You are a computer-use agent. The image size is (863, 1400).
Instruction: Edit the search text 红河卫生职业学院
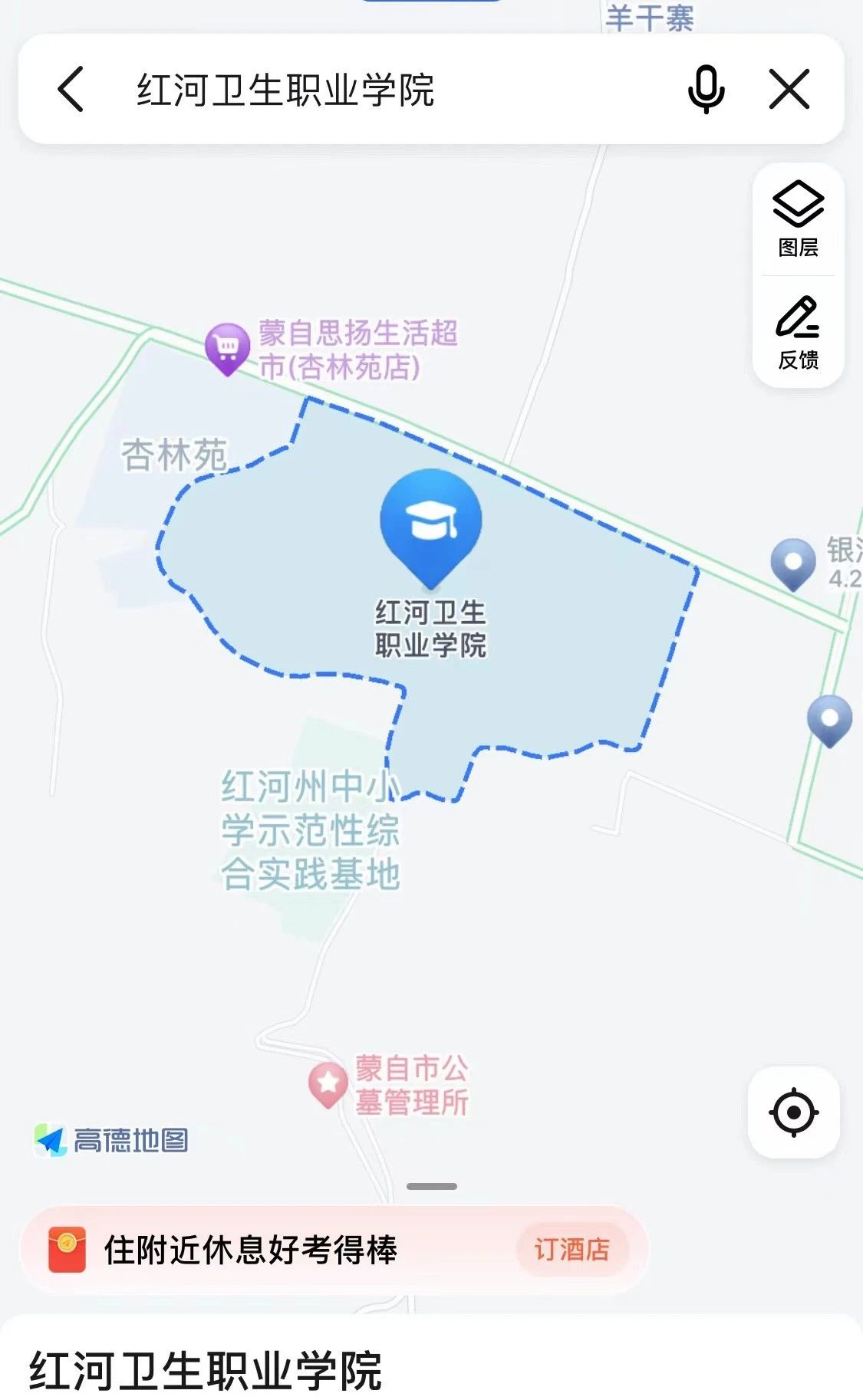[285, 90]
